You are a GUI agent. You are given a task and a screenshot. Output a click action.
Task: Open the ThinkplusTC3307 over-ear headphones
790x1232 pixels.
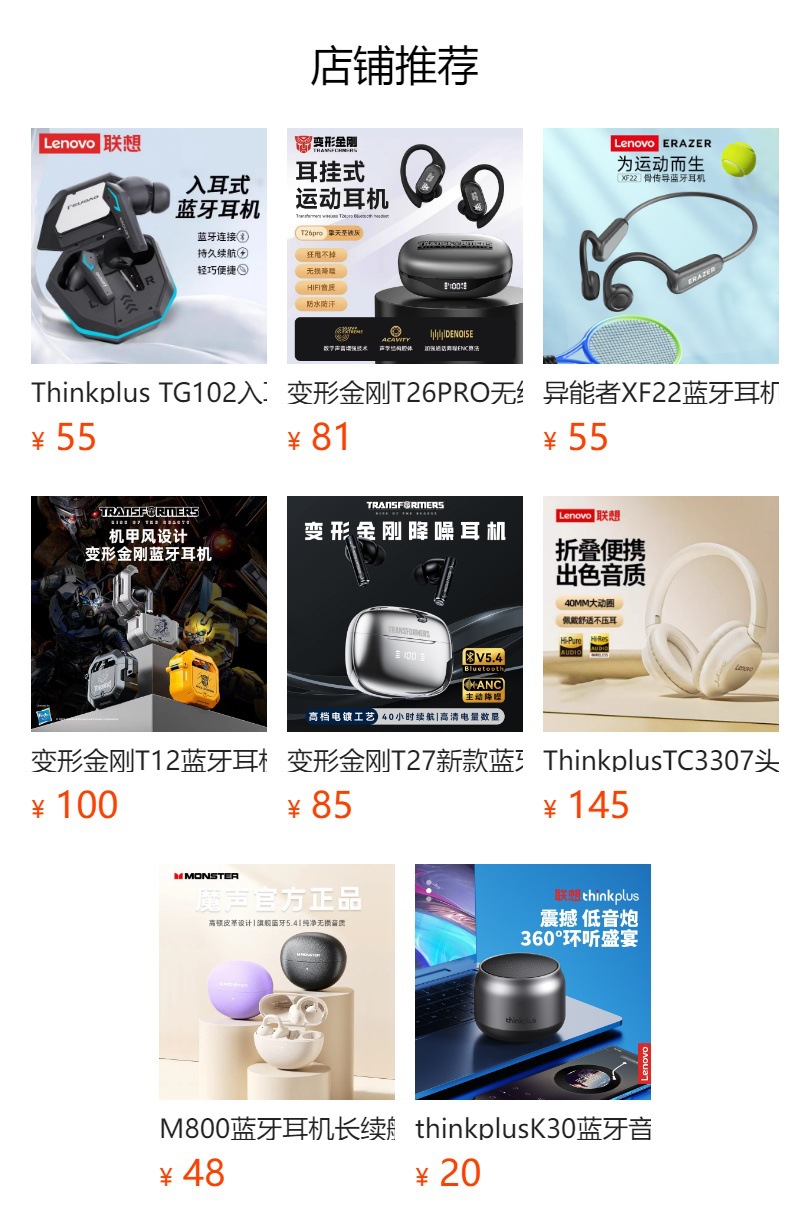[661, 614]
